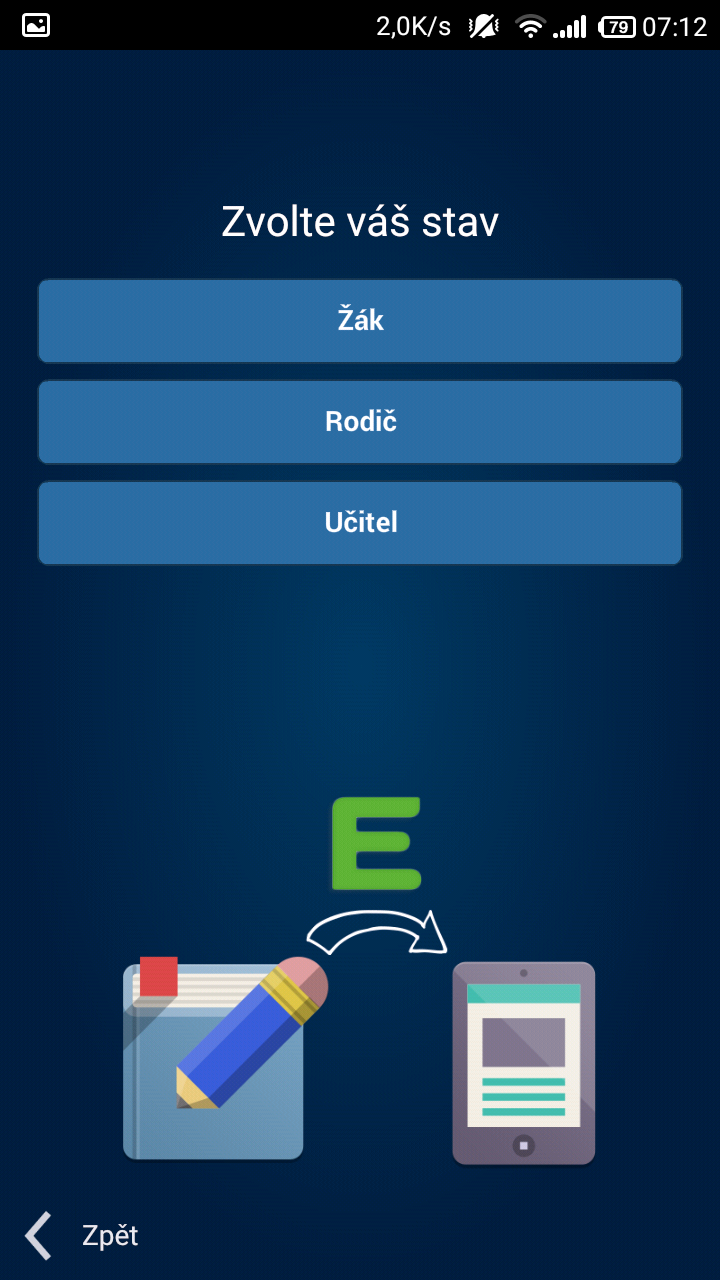
Task: Select the Žák option
Action: tap(360, 321)
